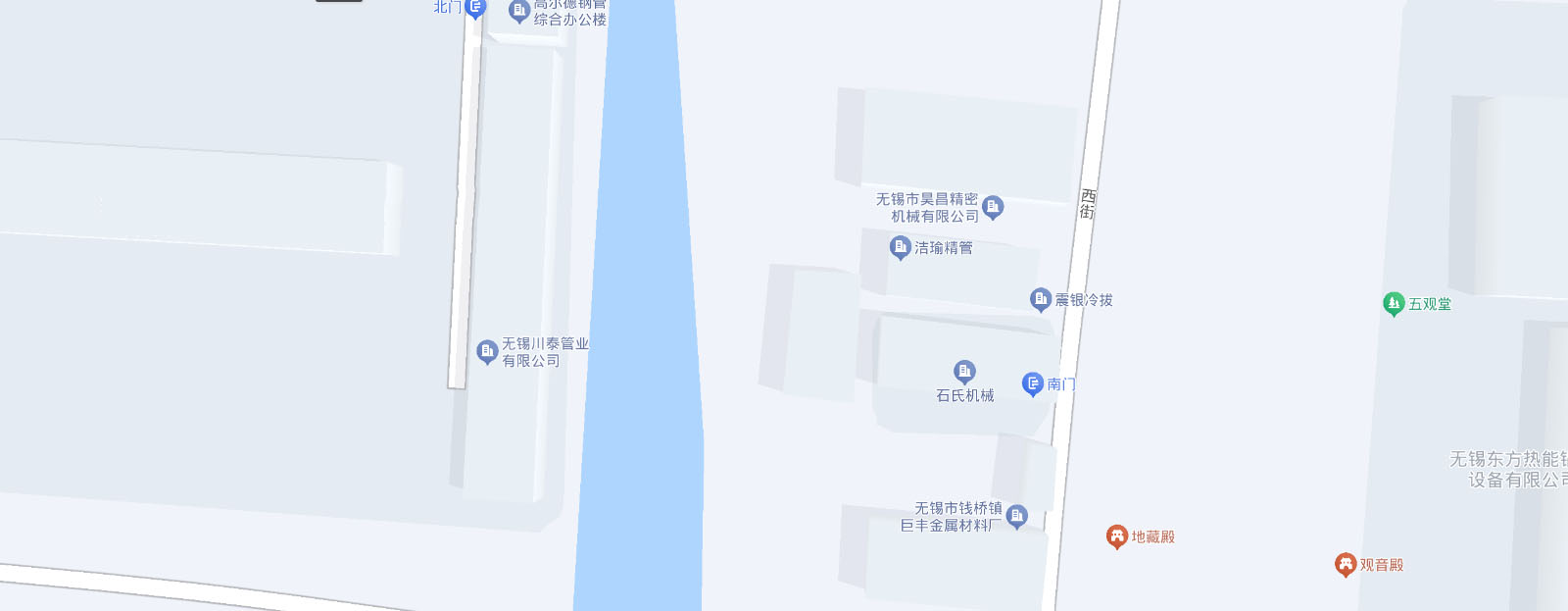The image size is (1568, 611).
Task: Tap the 石氏机械 map marker
Action: click(x=964, y=371)
